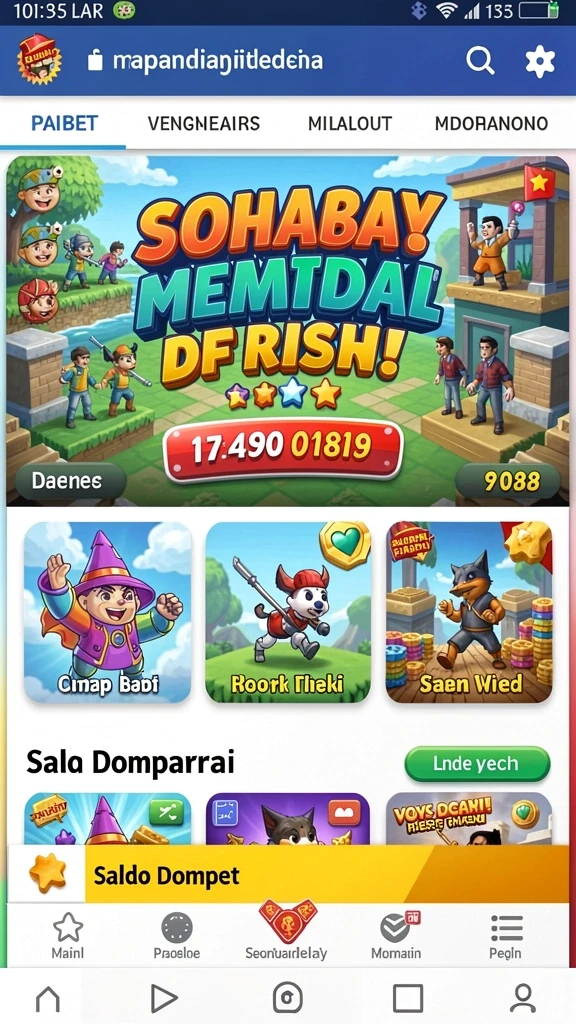576x1024 pixels.
Task: Open the Roork Fiheki game tile
Action: 288,612
